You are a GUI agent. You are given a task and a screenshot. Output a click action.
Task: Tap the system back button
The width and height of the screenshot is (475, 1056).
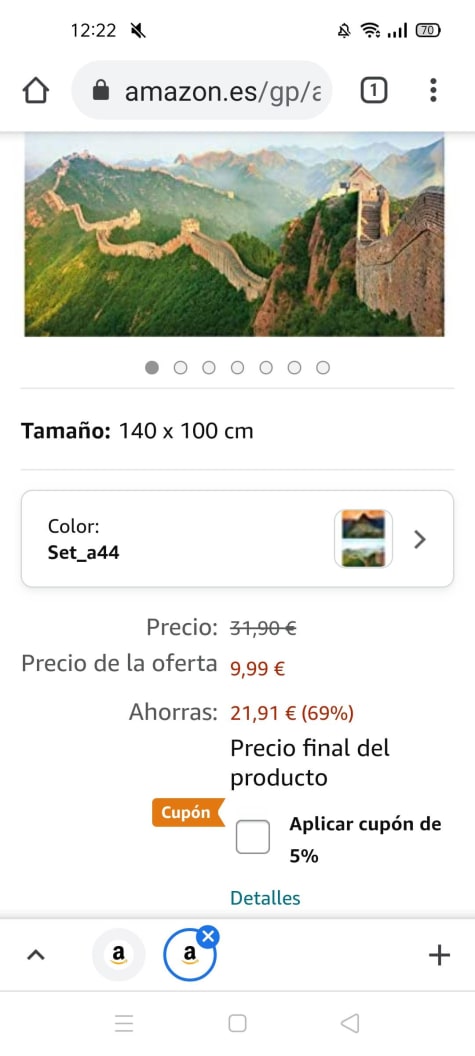pyautogui.click(x=350, y=1024)
